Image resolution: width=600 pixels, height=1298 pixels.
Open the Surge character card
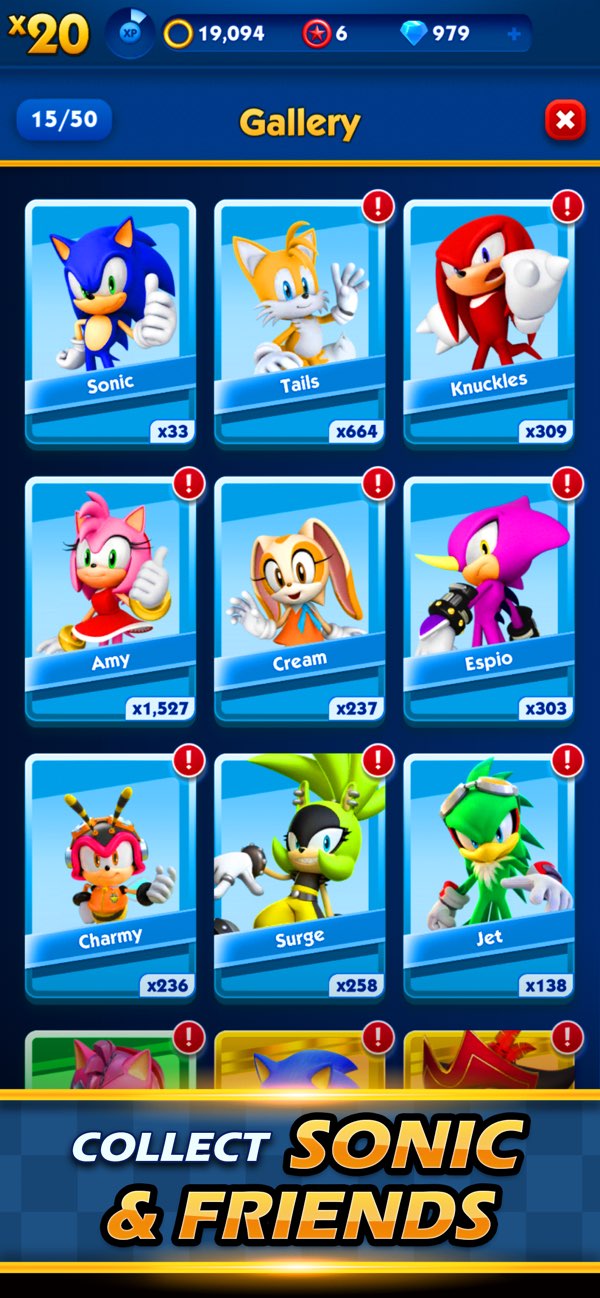point(299,875)
